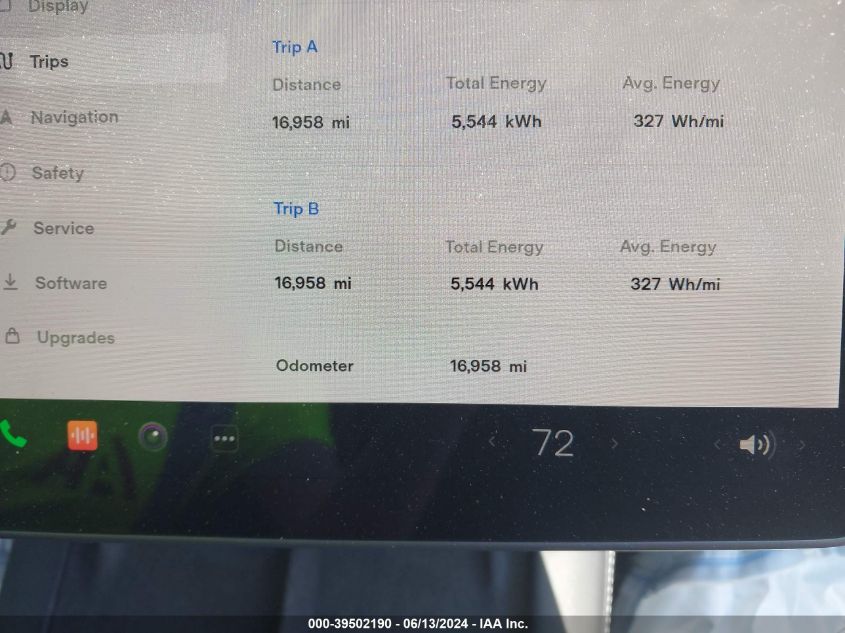Open the orange audio app
This screenshot has width=845, height=633.
82,436
